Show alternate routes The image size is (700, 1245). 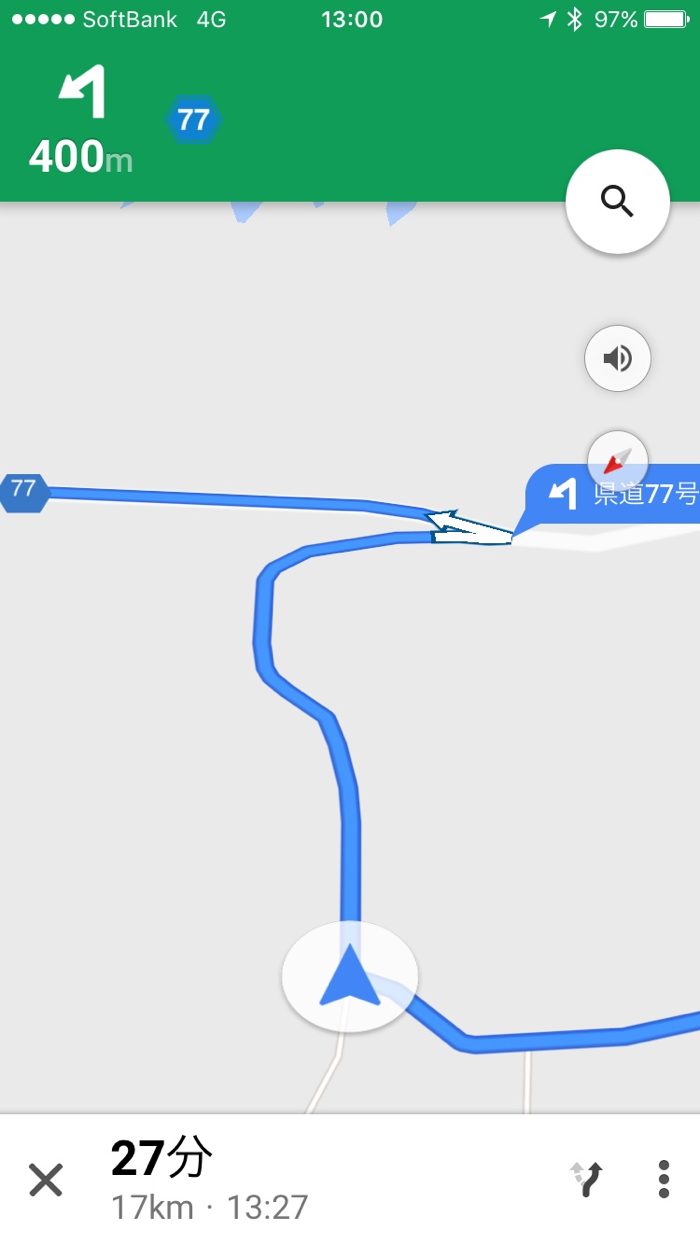(588, 1180)
